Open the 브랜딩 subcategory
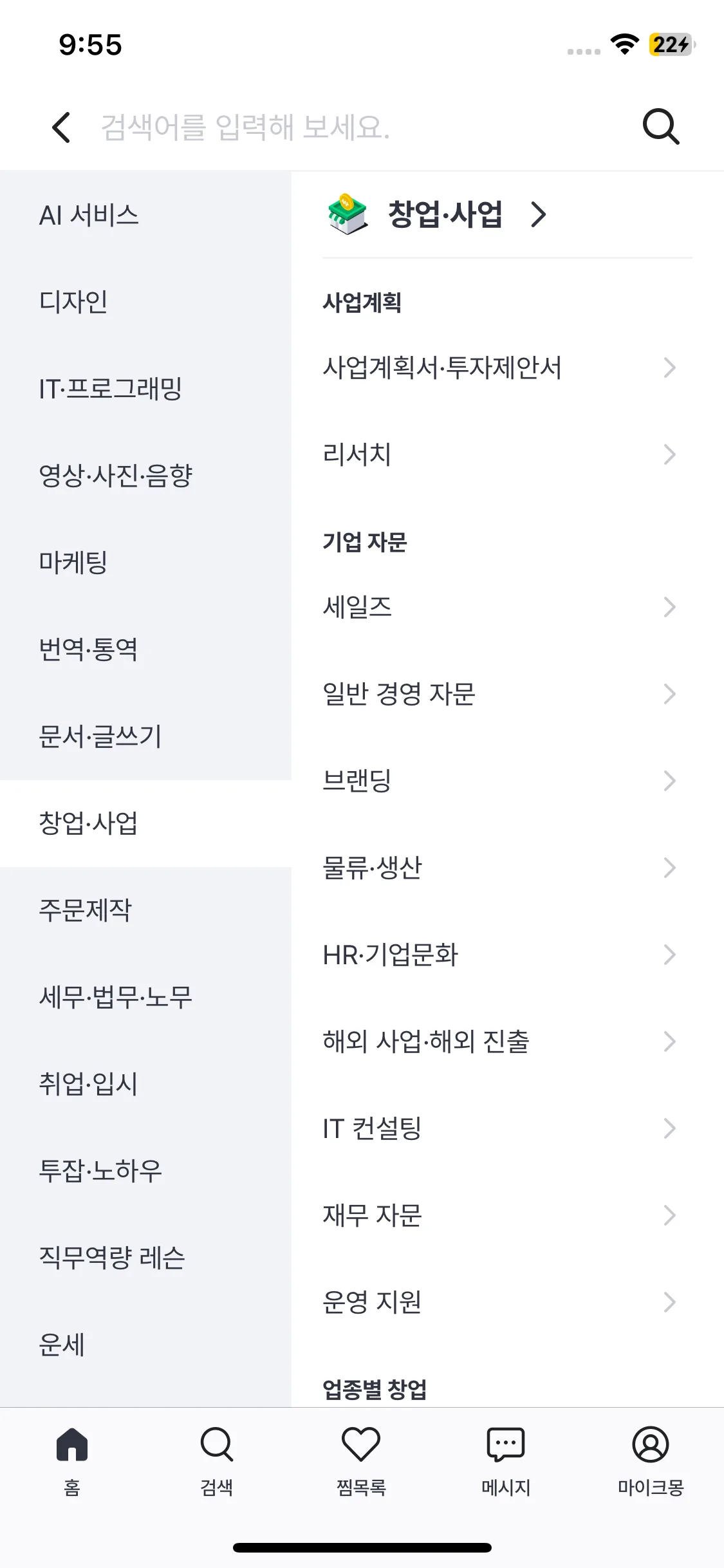This screenshot has height=1568, width=724. (x=507, y=781)
